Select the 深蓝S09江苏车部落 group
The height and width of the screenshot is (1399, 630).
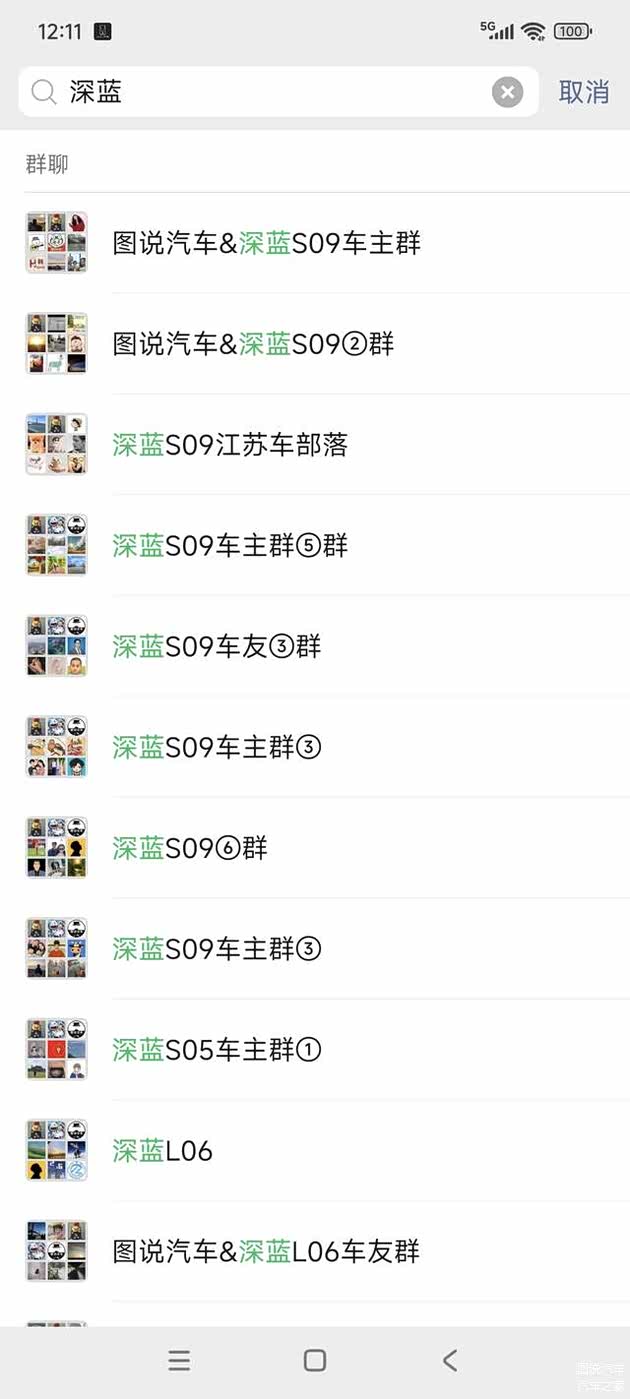[230, 445]
